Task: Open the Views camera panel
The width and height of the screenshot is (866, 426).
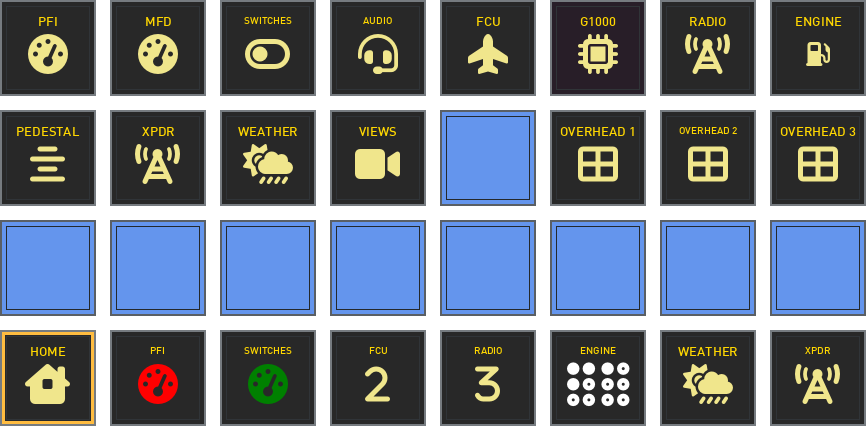Action: point(378,157)
